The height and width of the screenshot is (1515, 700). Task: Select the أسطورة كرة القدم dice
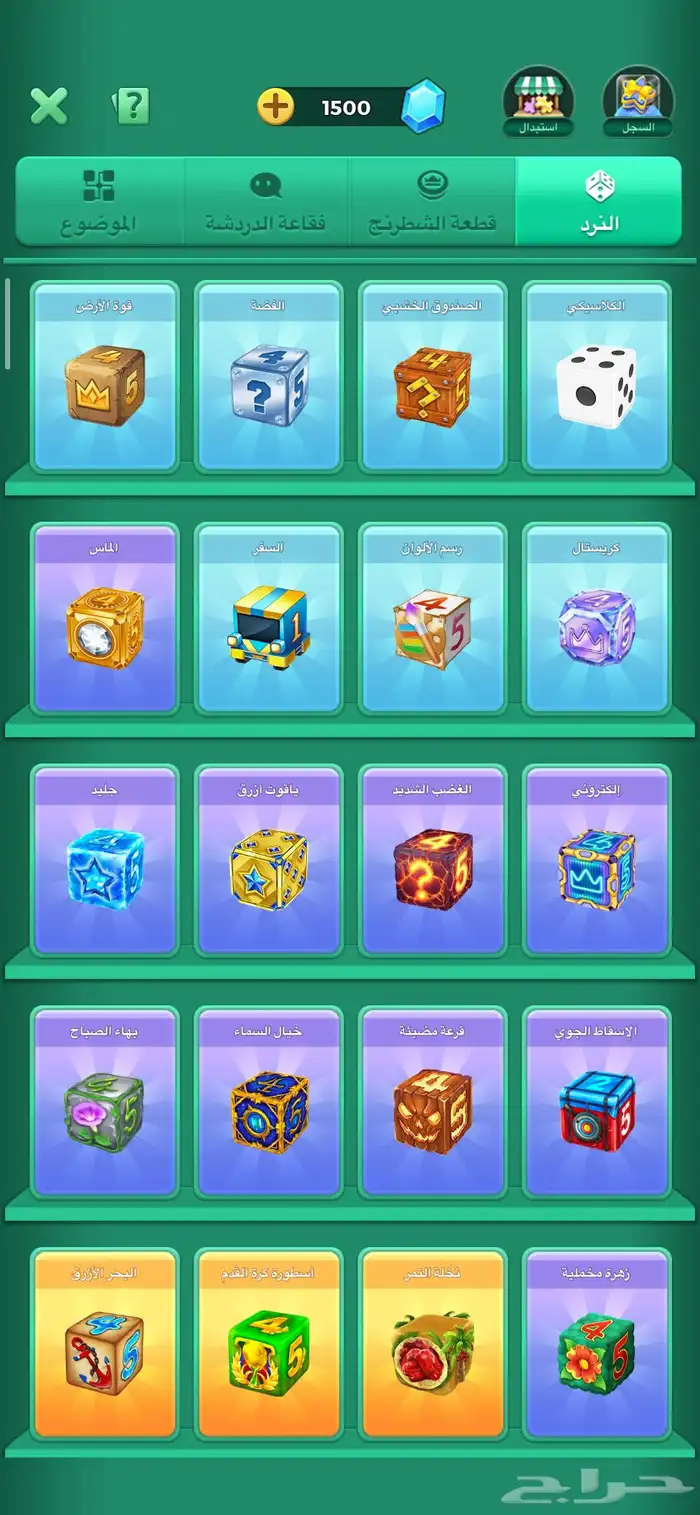(x=268, y=1344)
